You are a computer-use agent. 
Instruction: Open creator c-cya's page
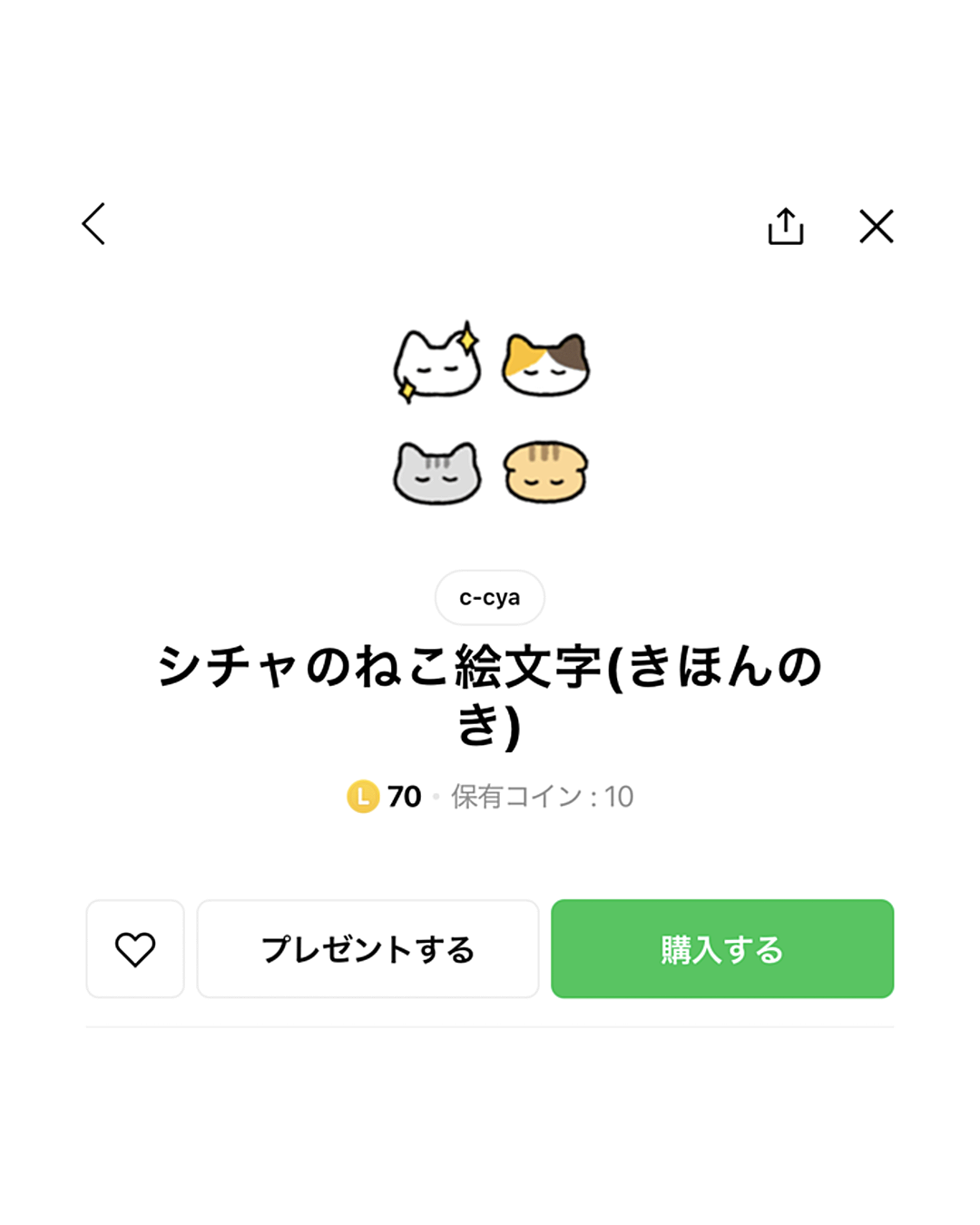pos(489,598)
